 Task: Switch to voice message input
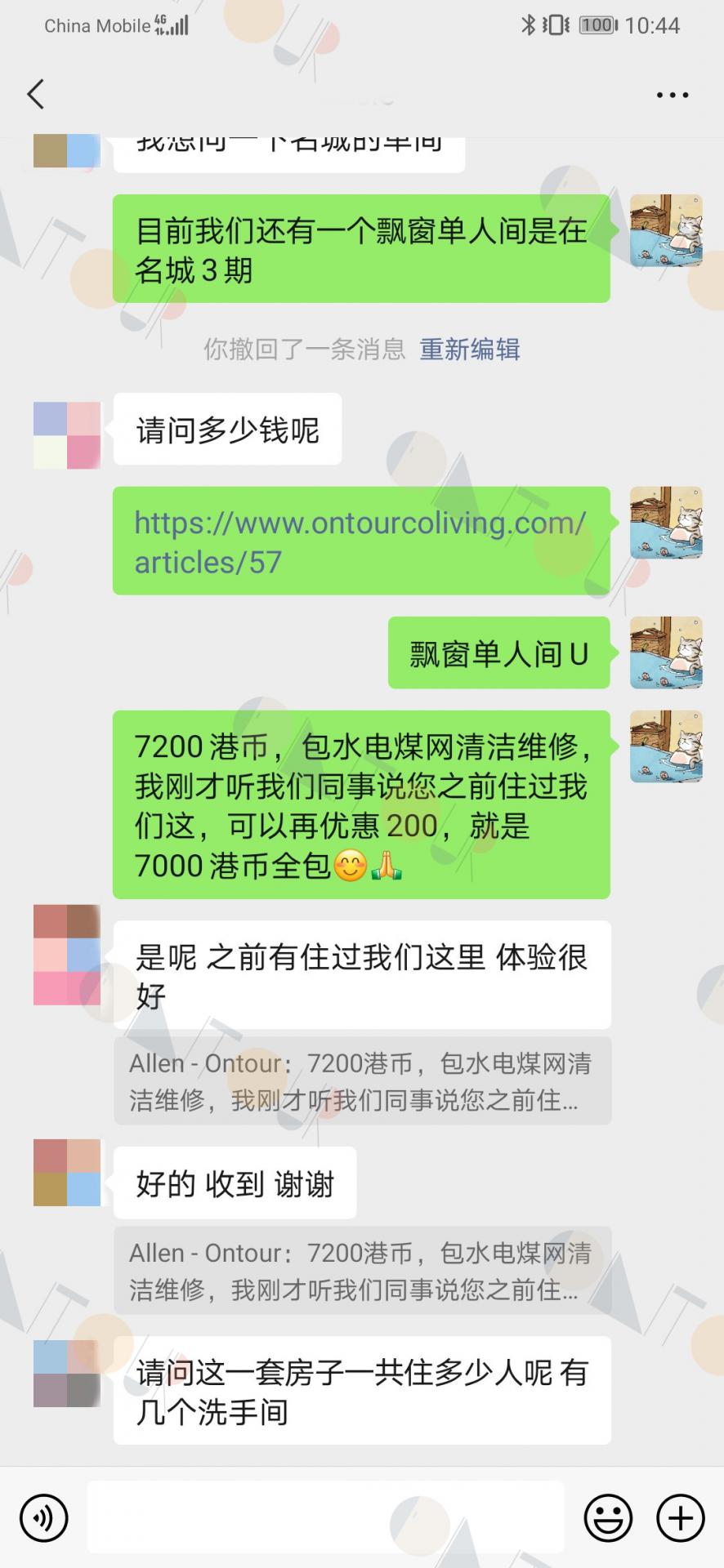[44, 1518]
